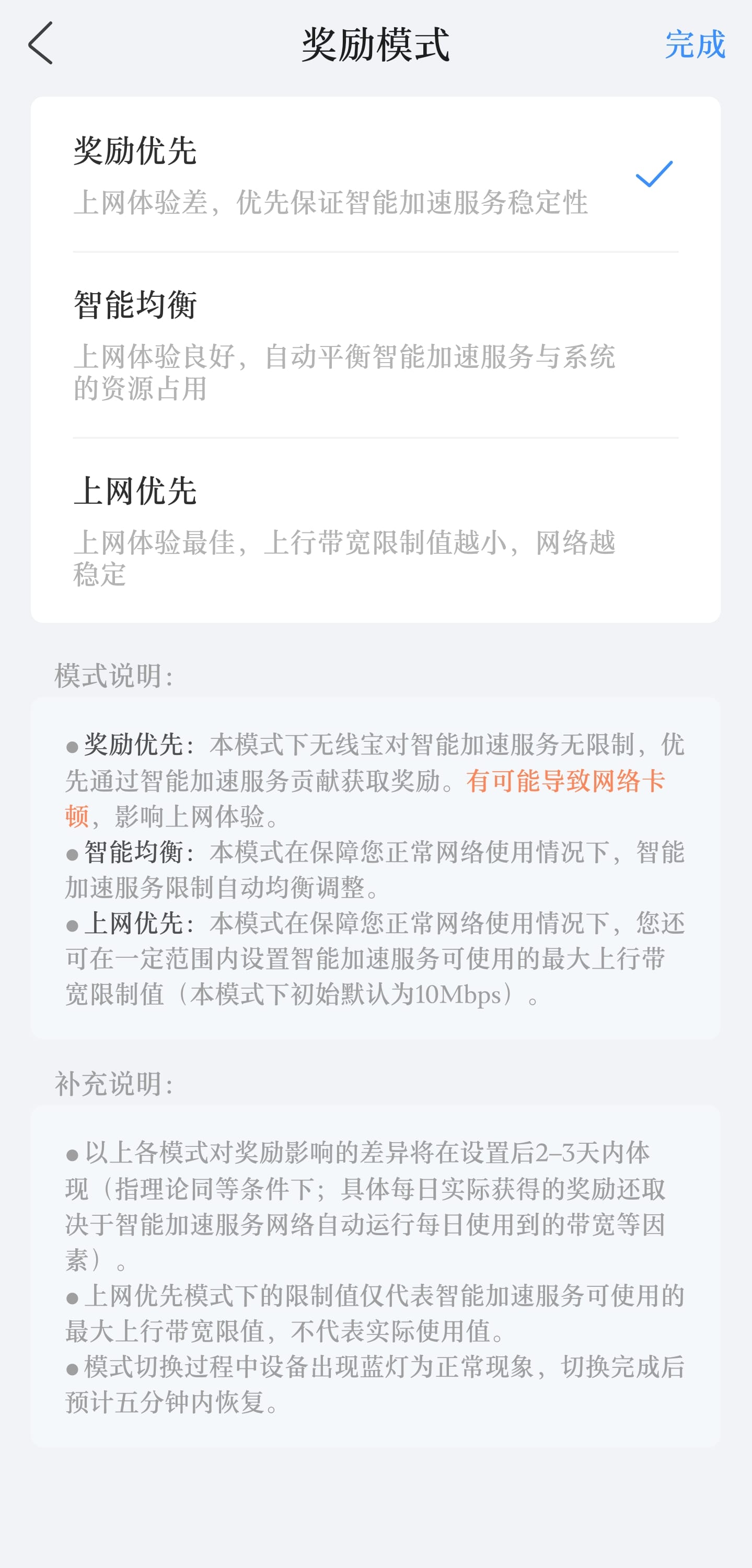Go back from 奖励模式 screen
752x1568 pixels.
click(x=41, y=44)
